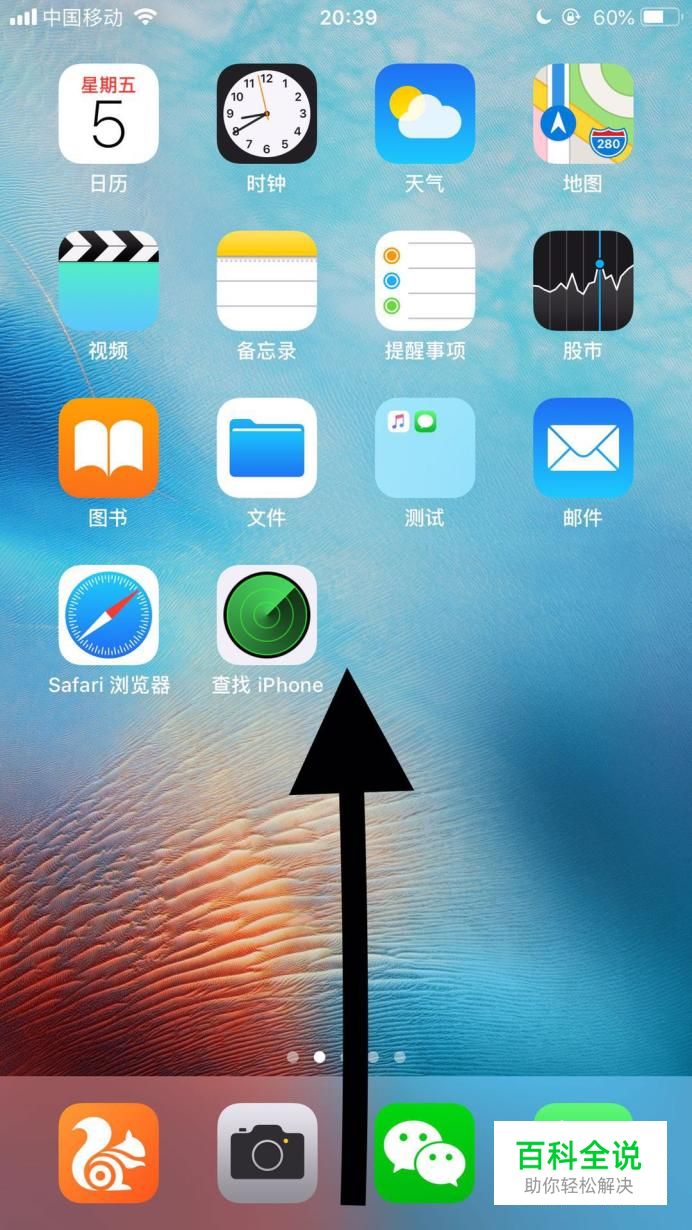Open WeChat from the dock
This screenshot has height=1230, width=692.
424,1152
